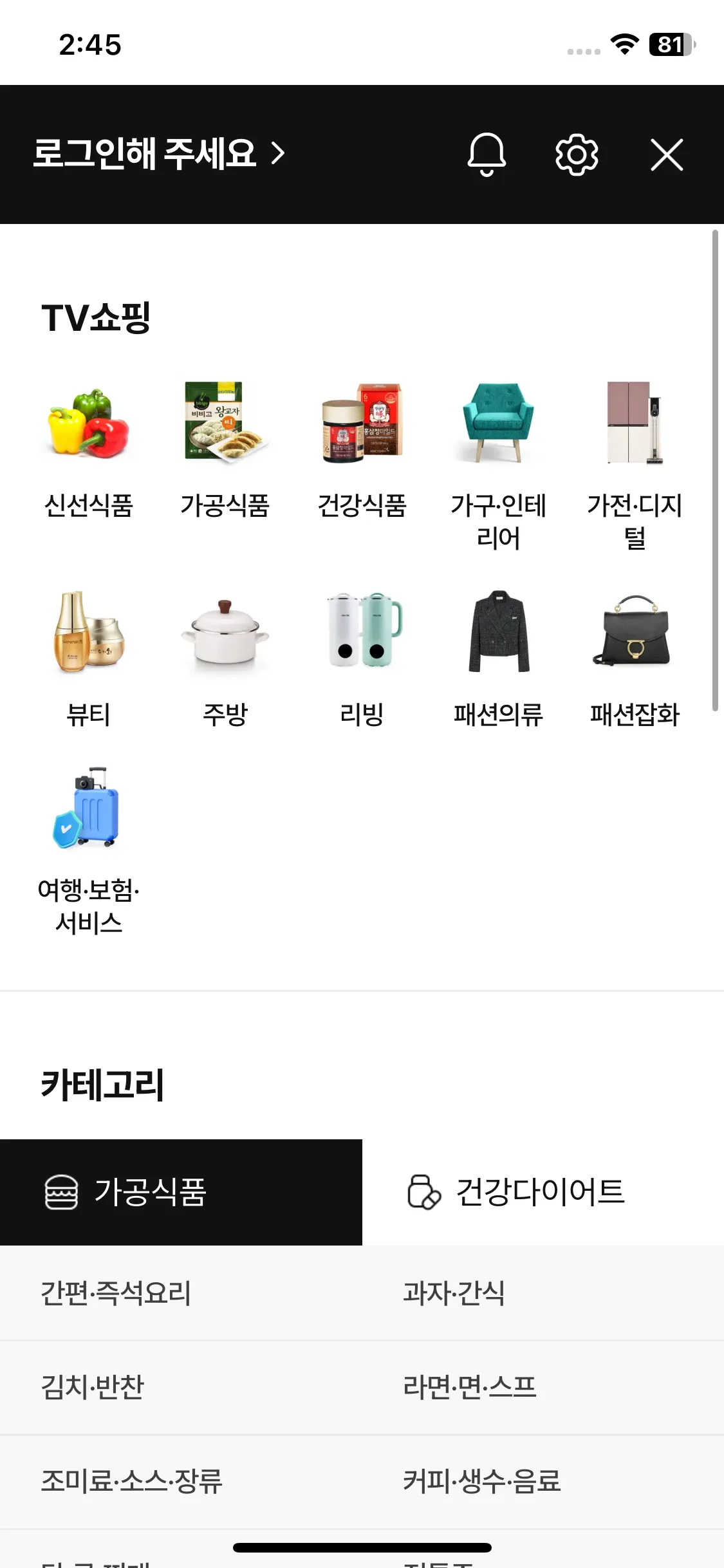Open 커피·생수·음료 subcategory
This screenshot has height=1568, width=724.
(482, 1481)
